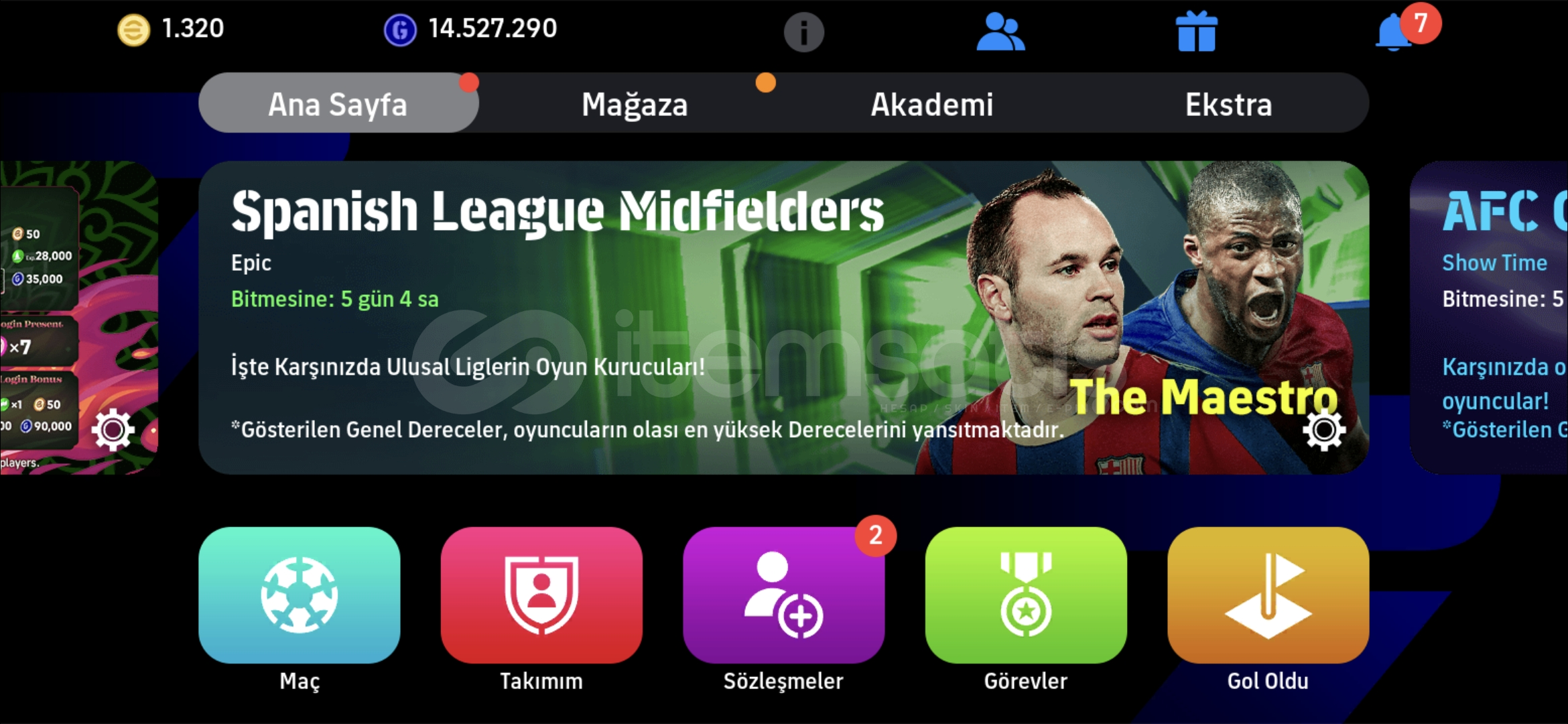This screenshot has width=1568, height=724.
Task: Open Görevler missions
Action: pos(1025,595)
